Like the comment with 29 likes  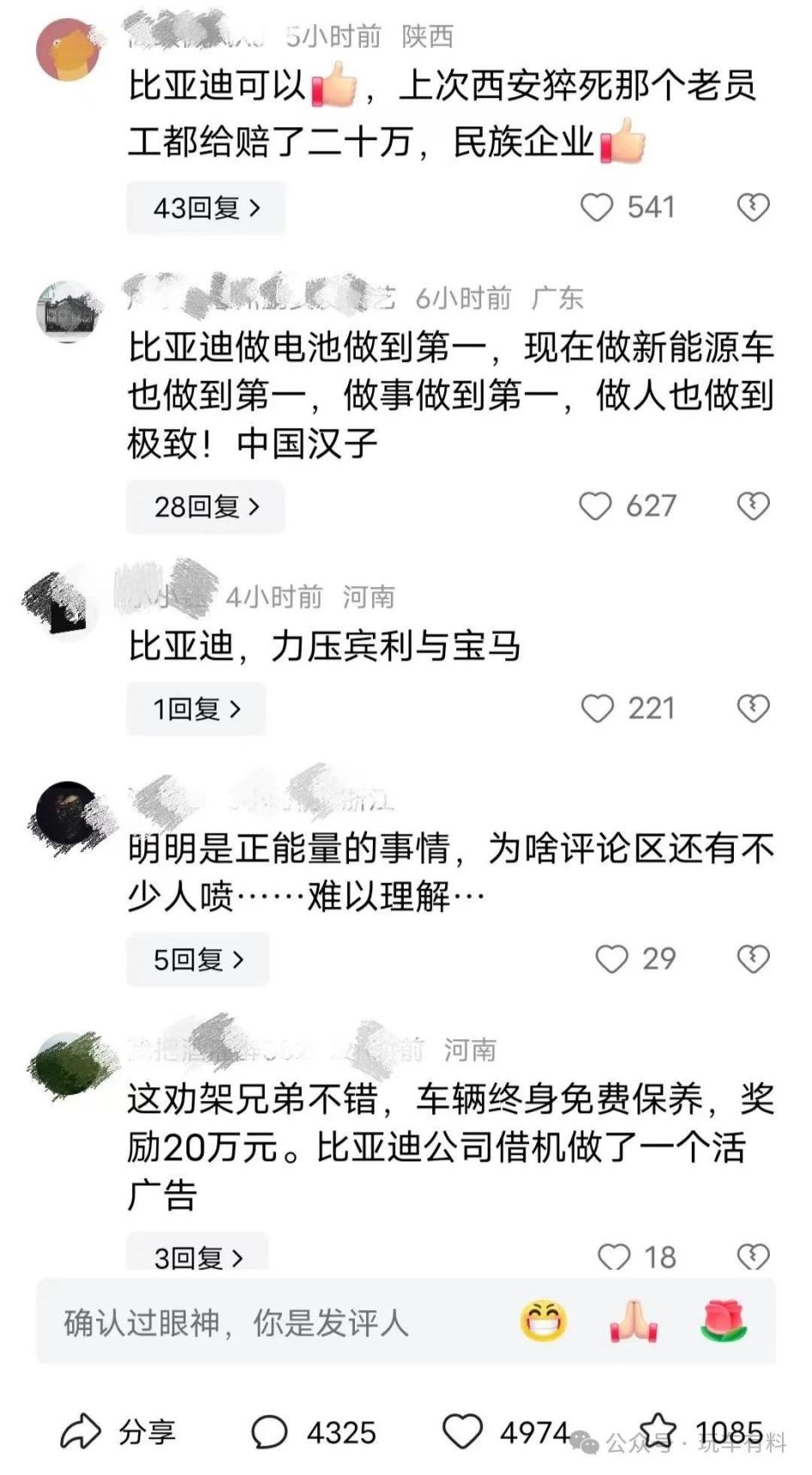tap(612, 959)
